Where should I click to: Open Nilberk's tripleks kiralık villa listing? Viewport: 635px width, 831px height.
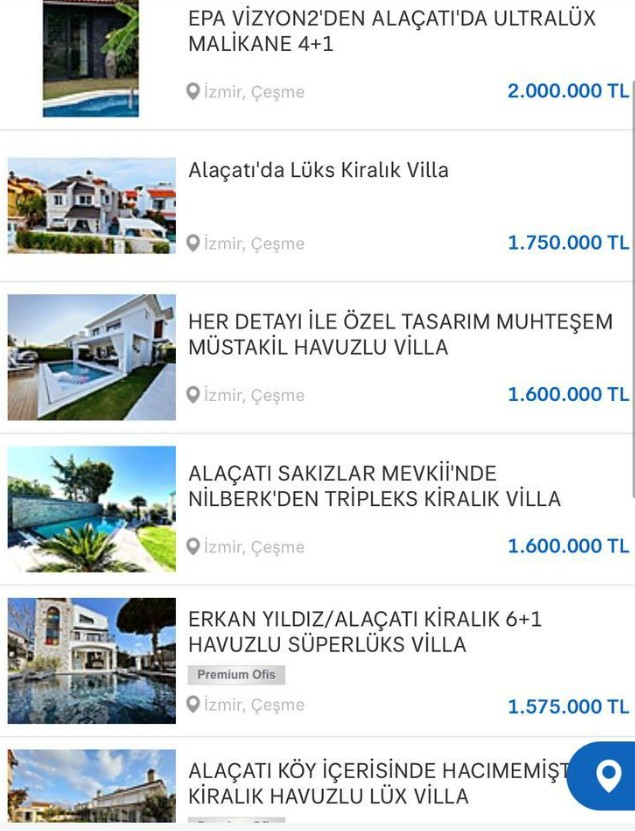click(374, 486)
